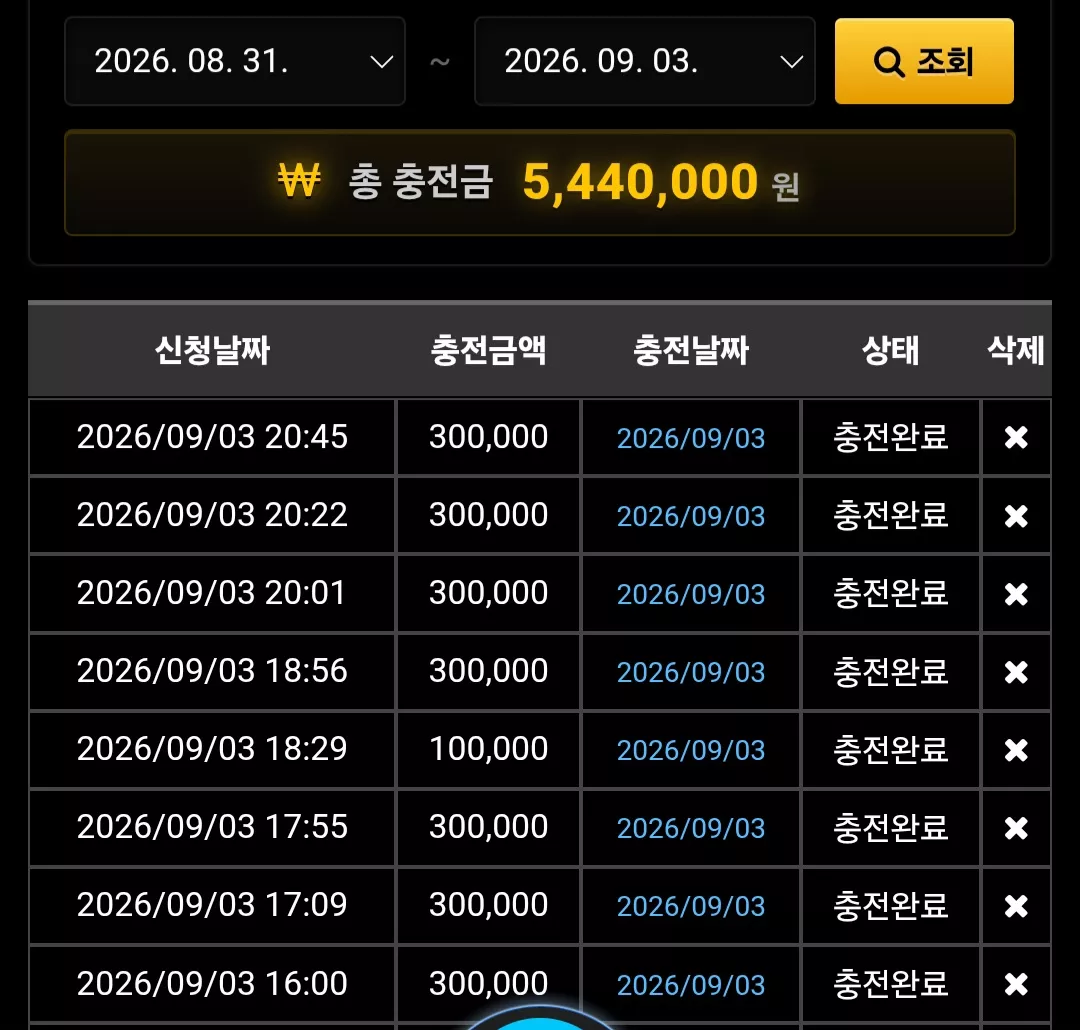
Task: Open the start date dropdown 2026. 08. 31.
Action: pyautogui.click(x=235, y=61)
